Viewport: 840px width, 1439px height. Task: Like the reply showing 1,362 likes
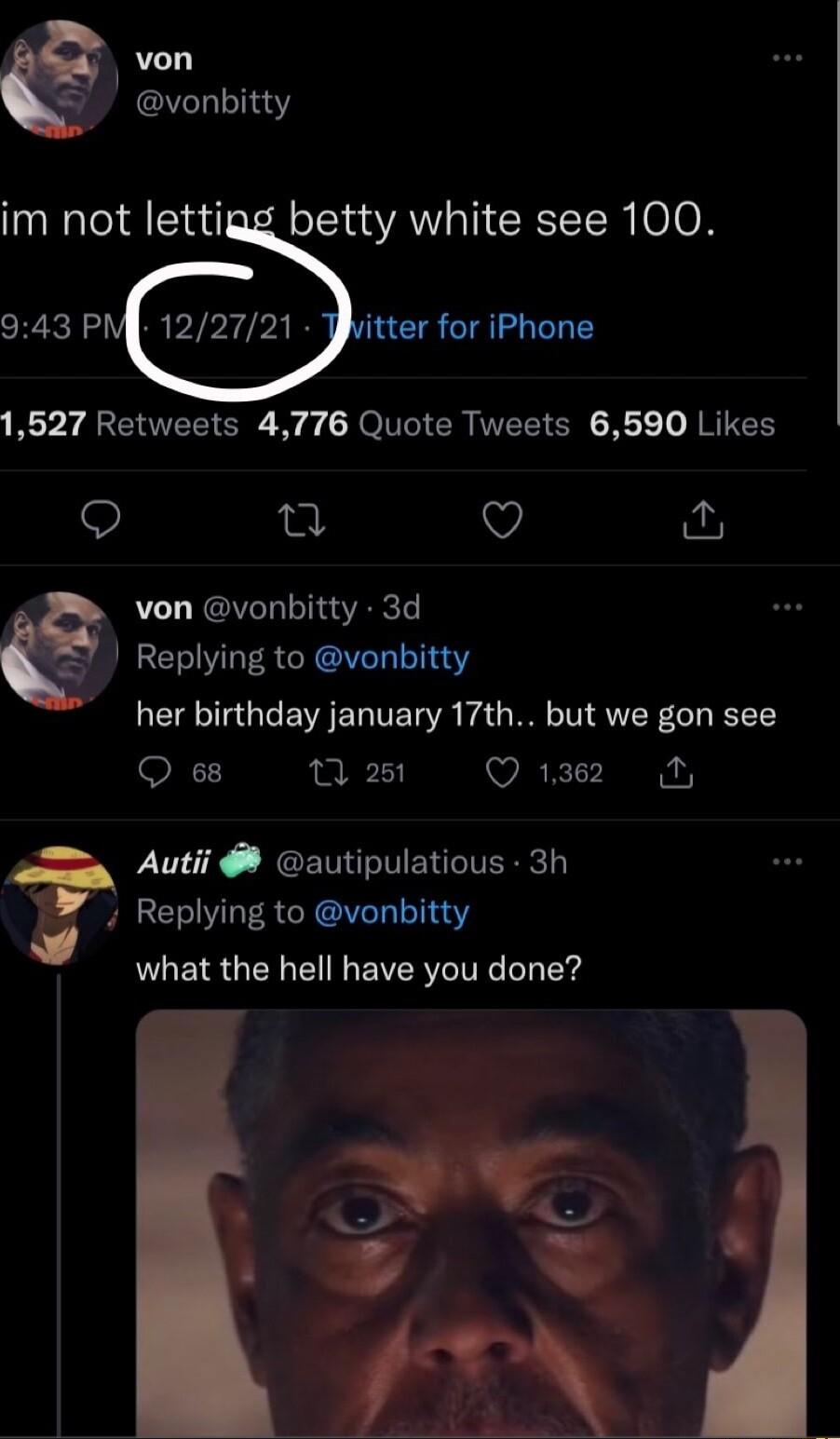pyautogui.click(x=504, y=772)
